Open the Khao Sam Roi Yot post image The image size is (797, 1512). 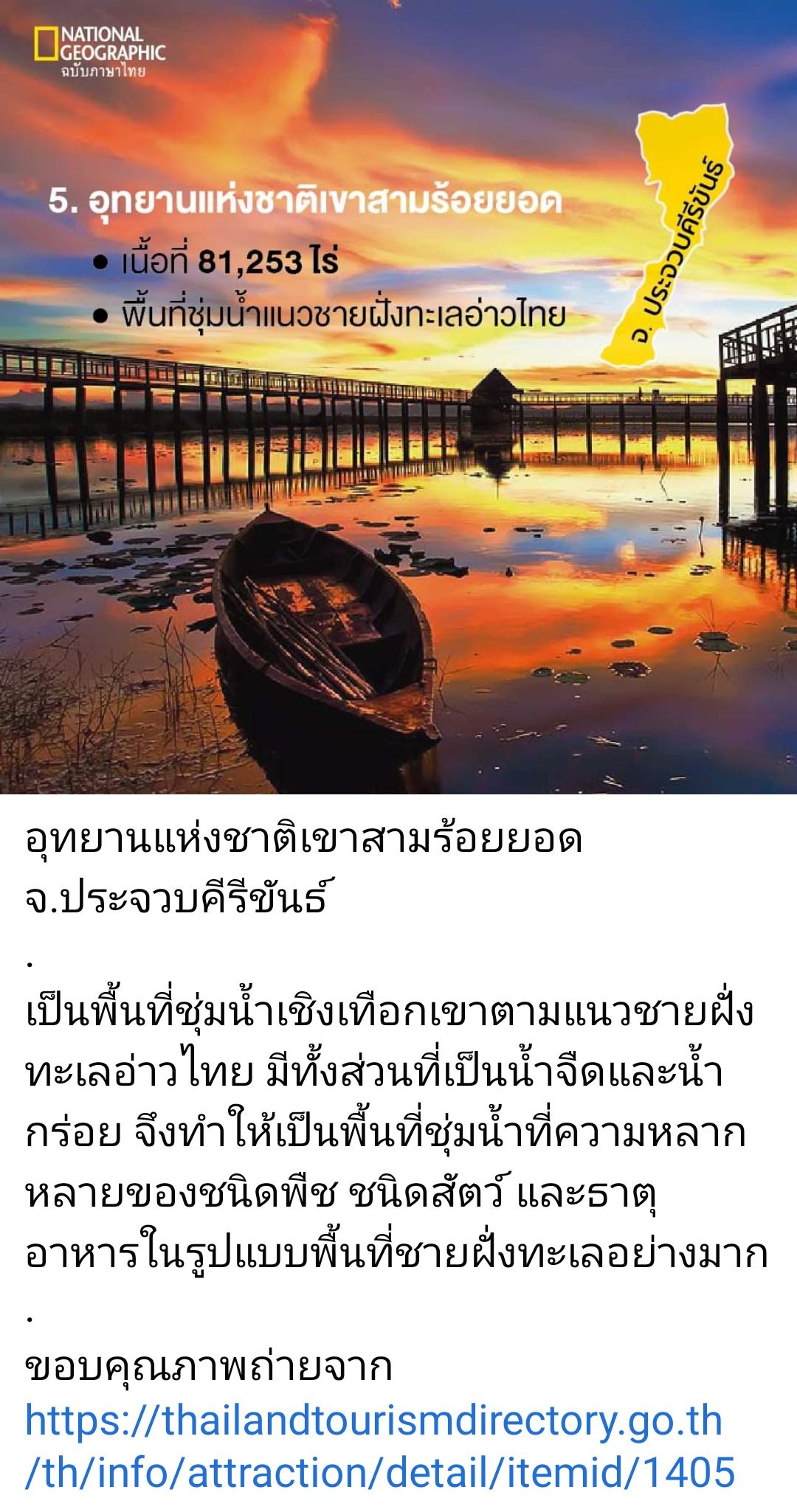398,397
